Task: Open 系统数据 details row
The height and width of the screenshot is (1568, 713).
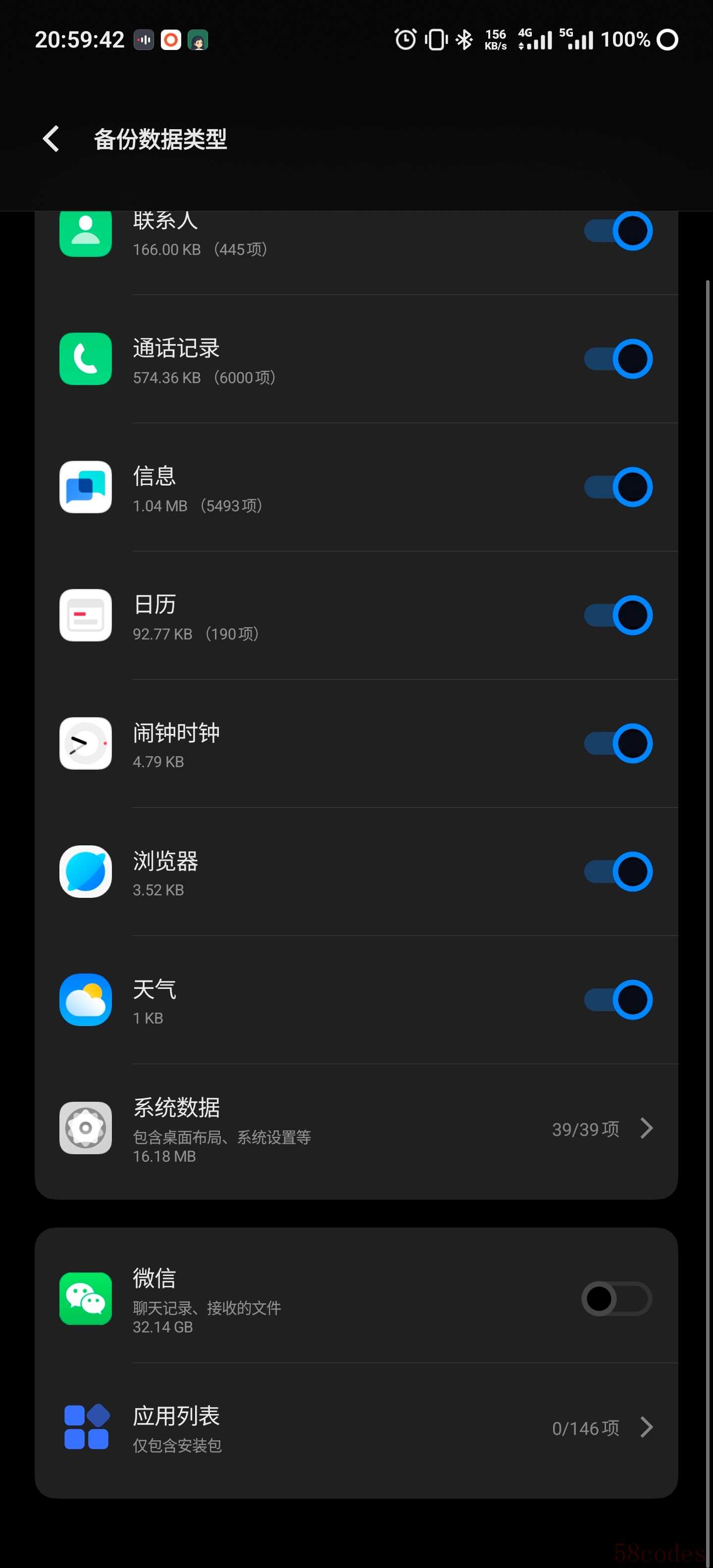Action: pos(356,1128)
